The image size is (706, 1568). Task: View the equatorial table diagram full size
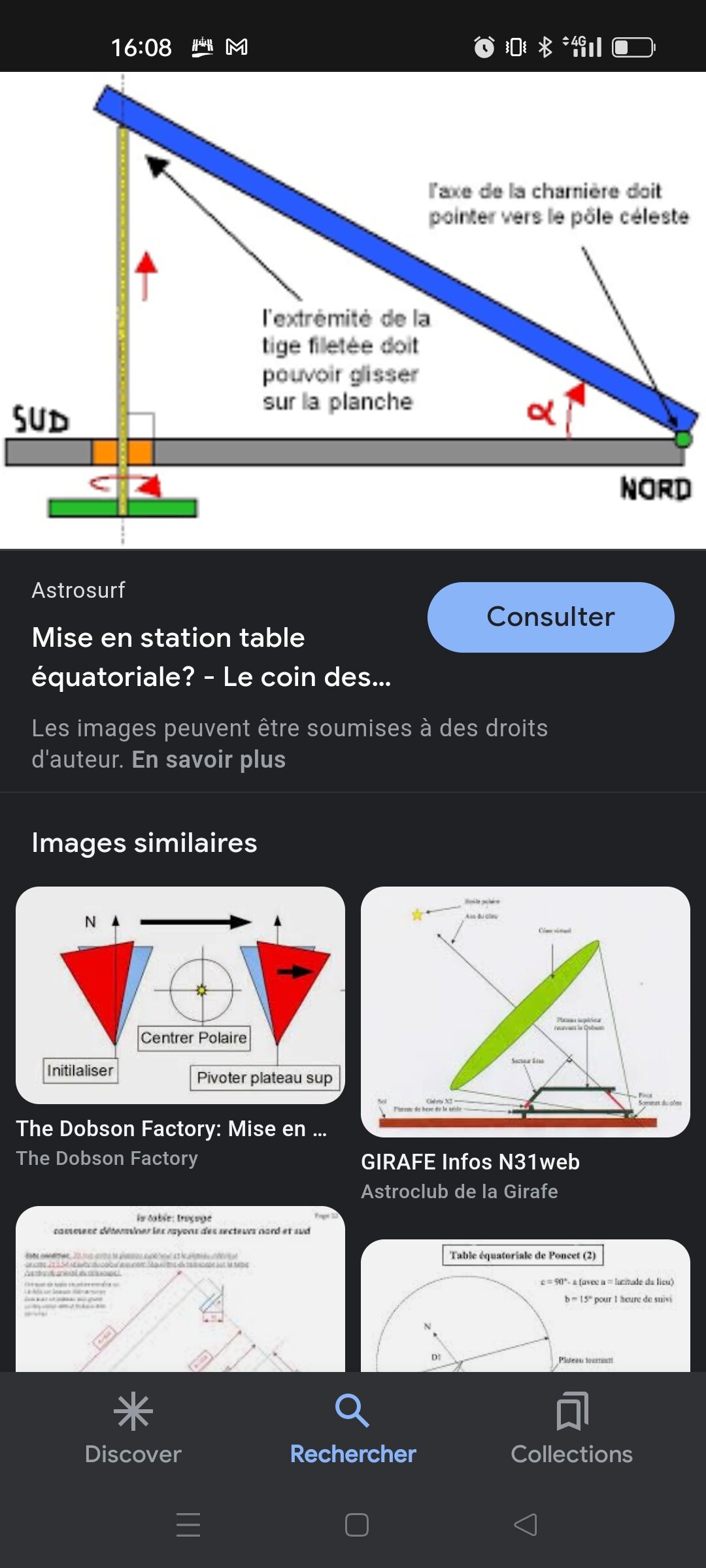pos(353,310)
